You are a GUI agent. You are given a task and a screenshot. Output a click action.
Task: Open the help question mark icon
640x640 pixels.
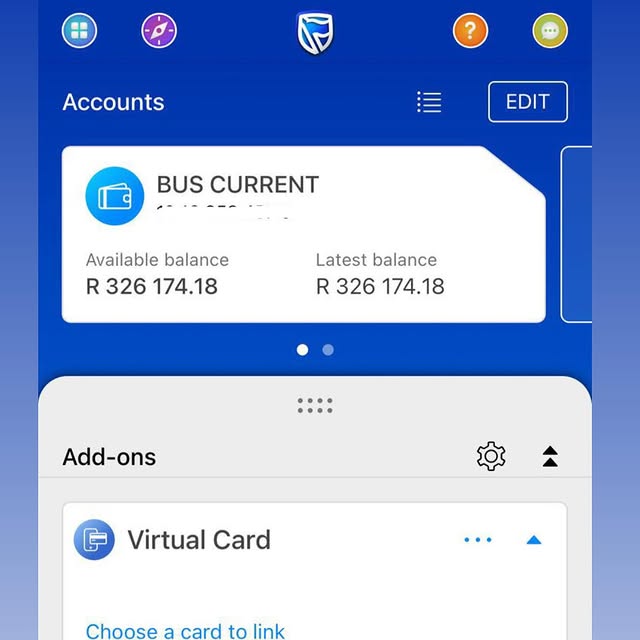coord(470,31)
